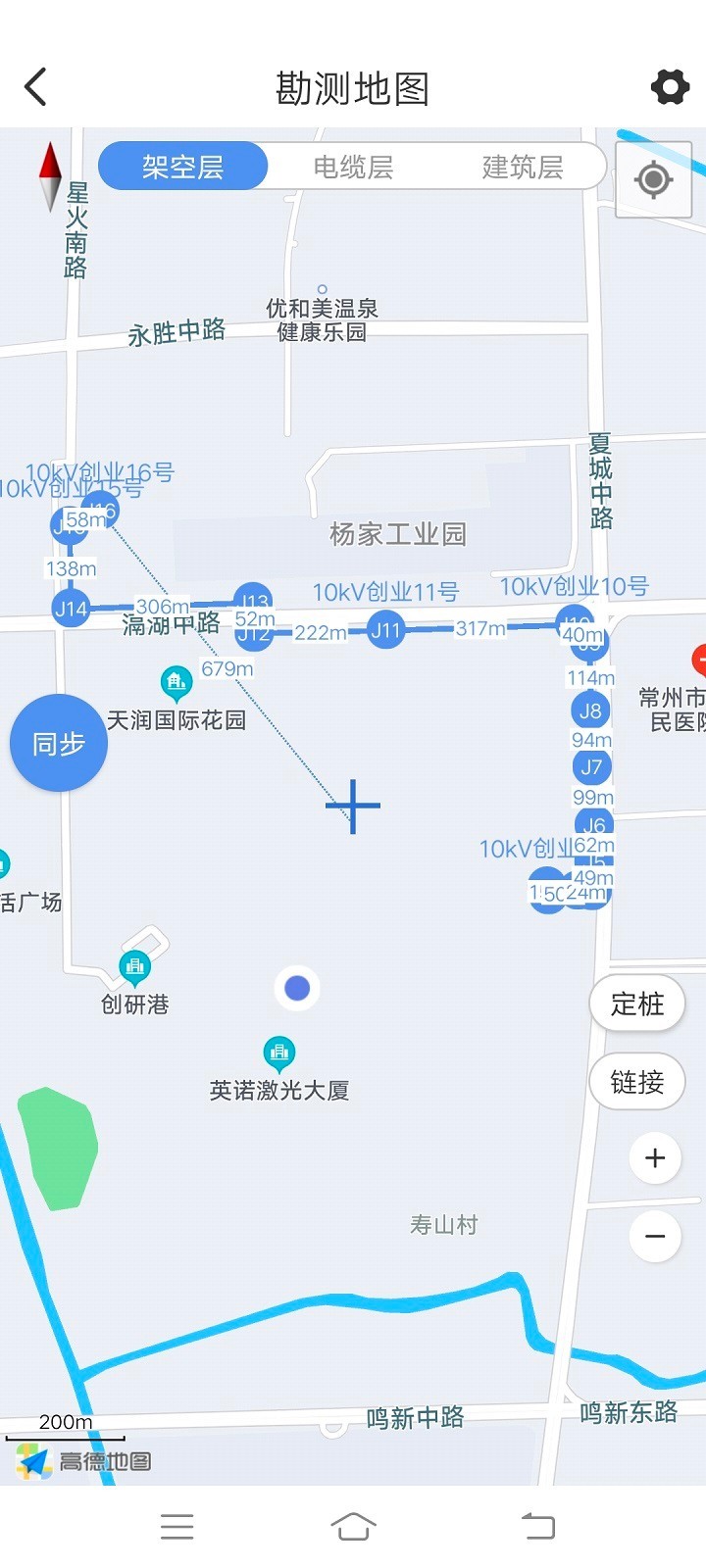The height and width of the screenshot is (1568, 706).
Task: Go back using the top-left arrow
Action: [36, 87]
